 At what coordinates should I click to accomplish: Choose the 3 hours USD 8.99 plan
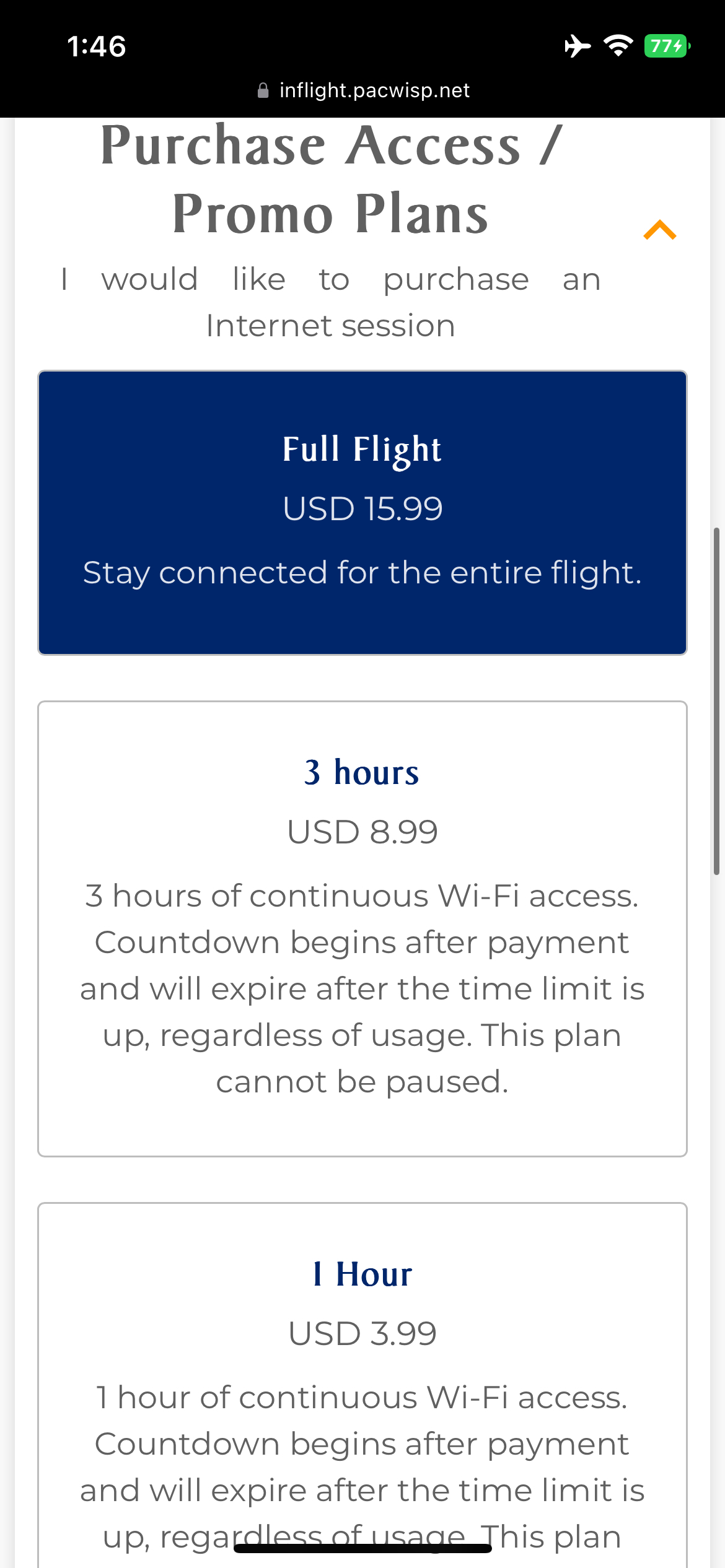tap(362, 929)
